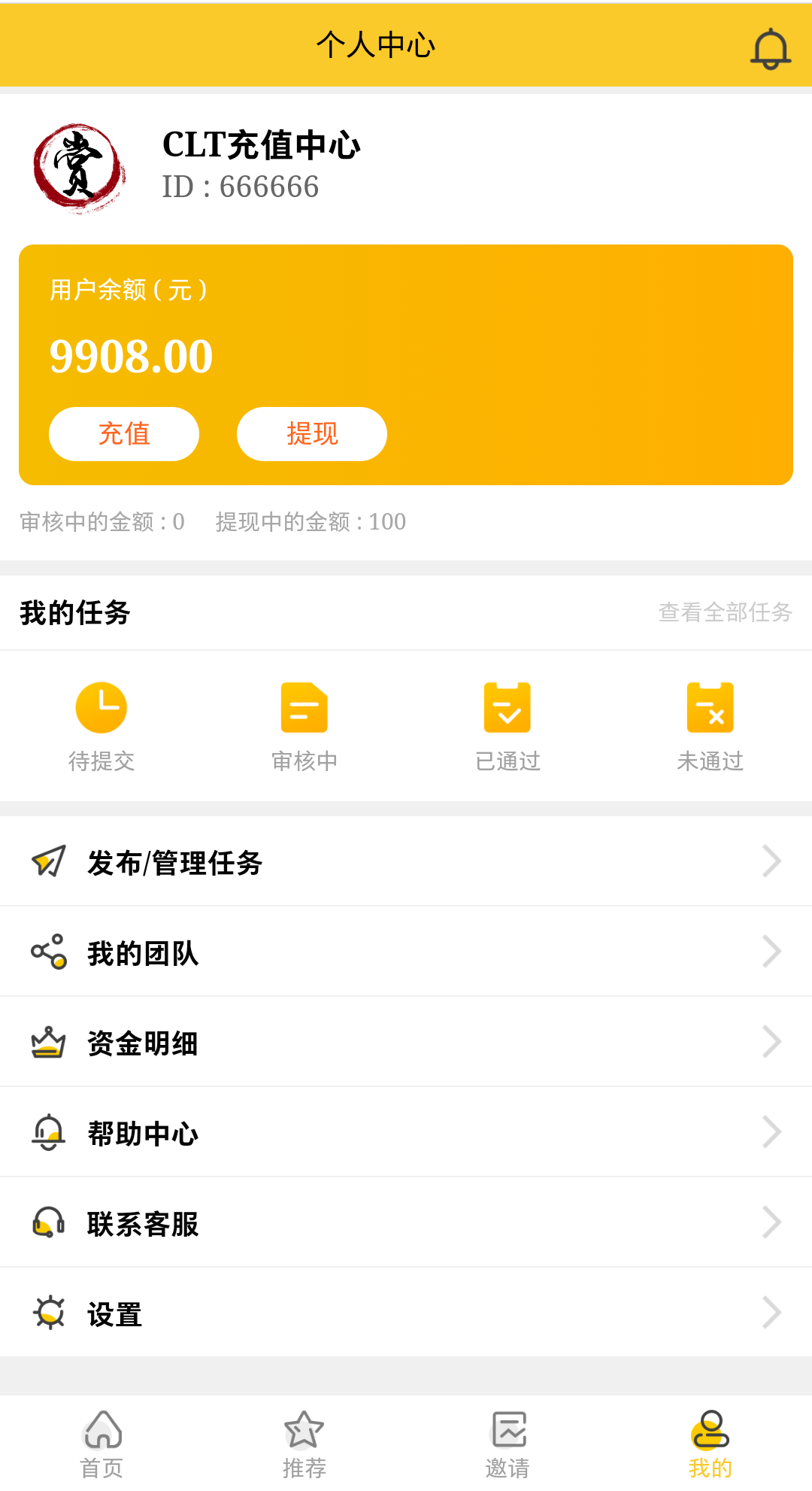Open 查看全部任务 link
812x1491 pixels.
725,612
